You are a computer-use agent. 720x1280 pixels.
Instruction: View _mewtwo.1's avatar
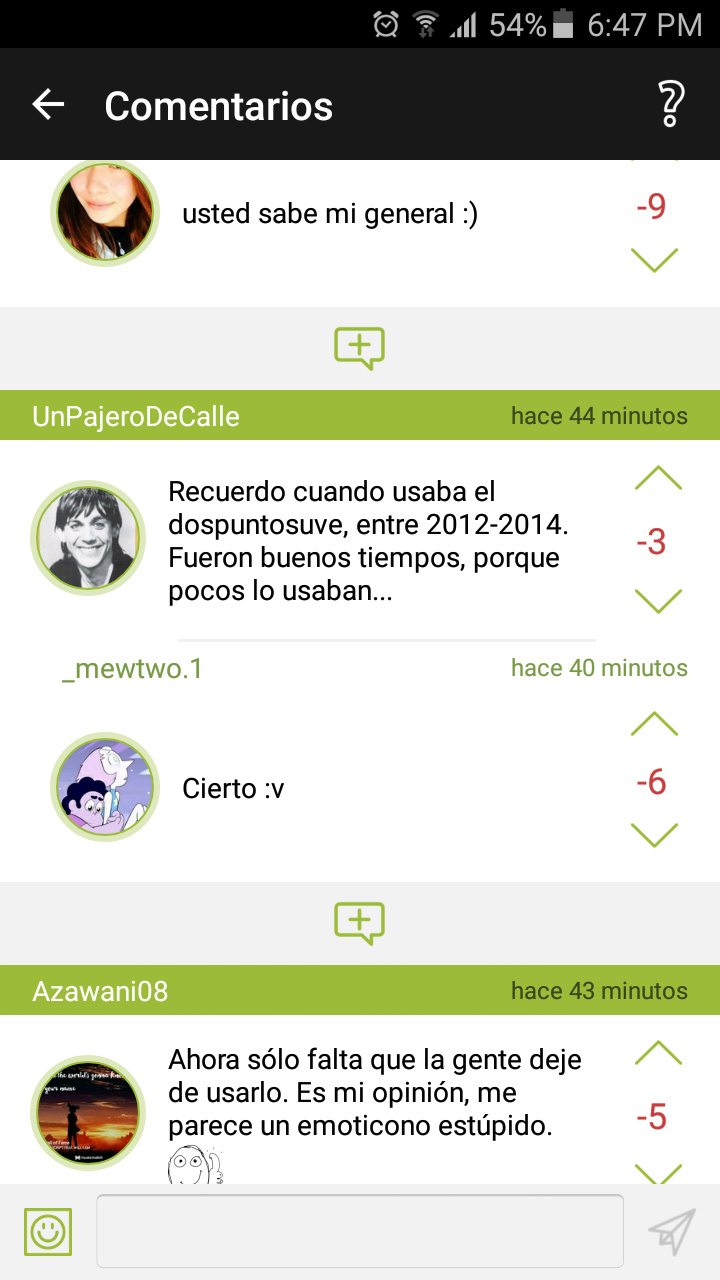105,789
